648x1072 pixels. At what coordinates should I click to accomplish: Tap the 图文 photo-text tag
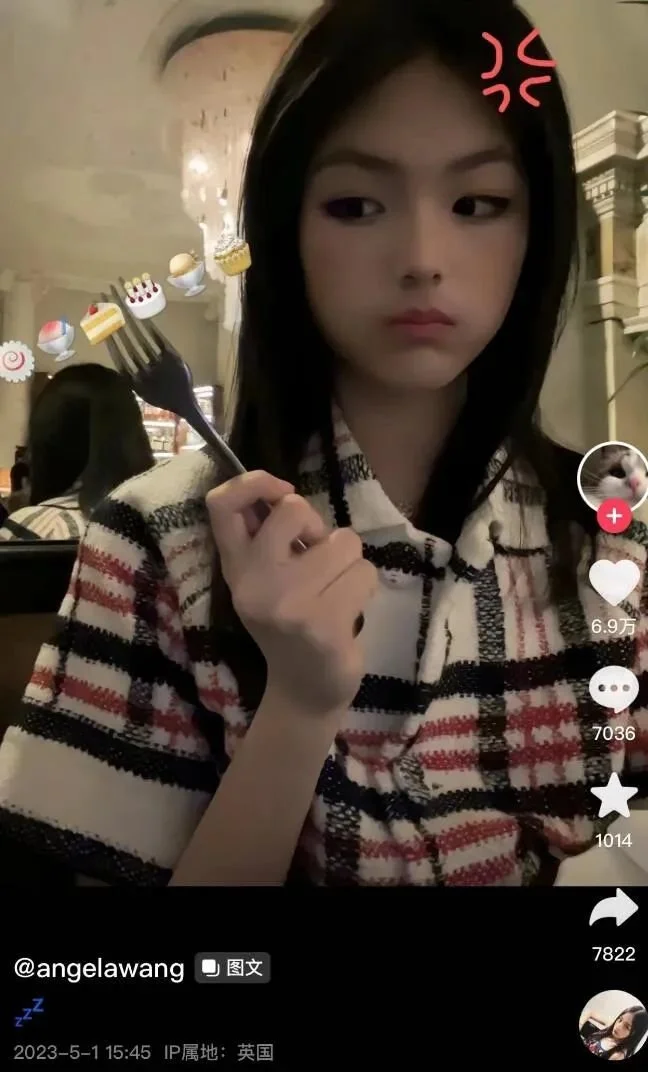[233, 968]
